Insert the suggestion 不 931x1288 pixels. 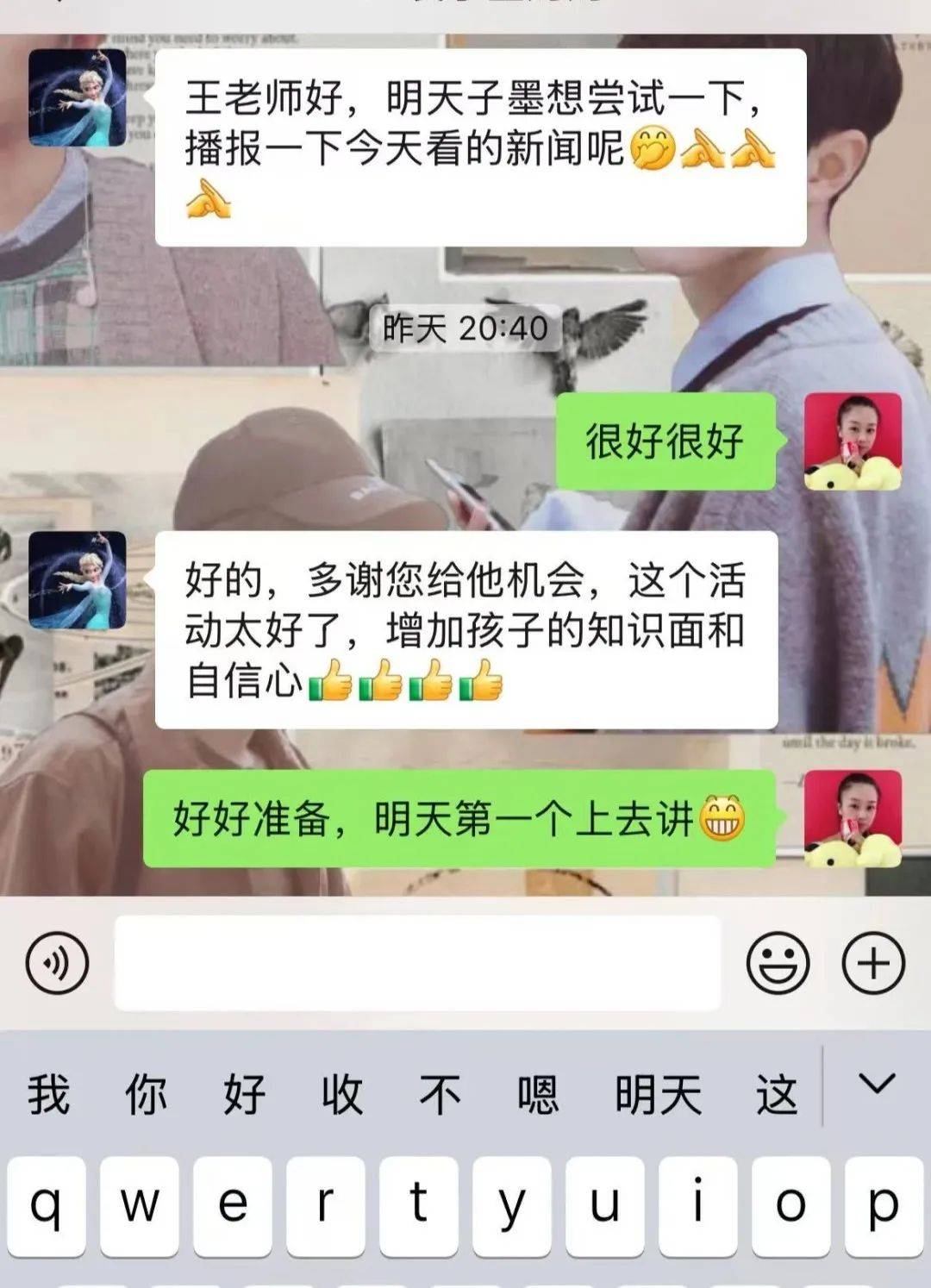click(441, 1096)
